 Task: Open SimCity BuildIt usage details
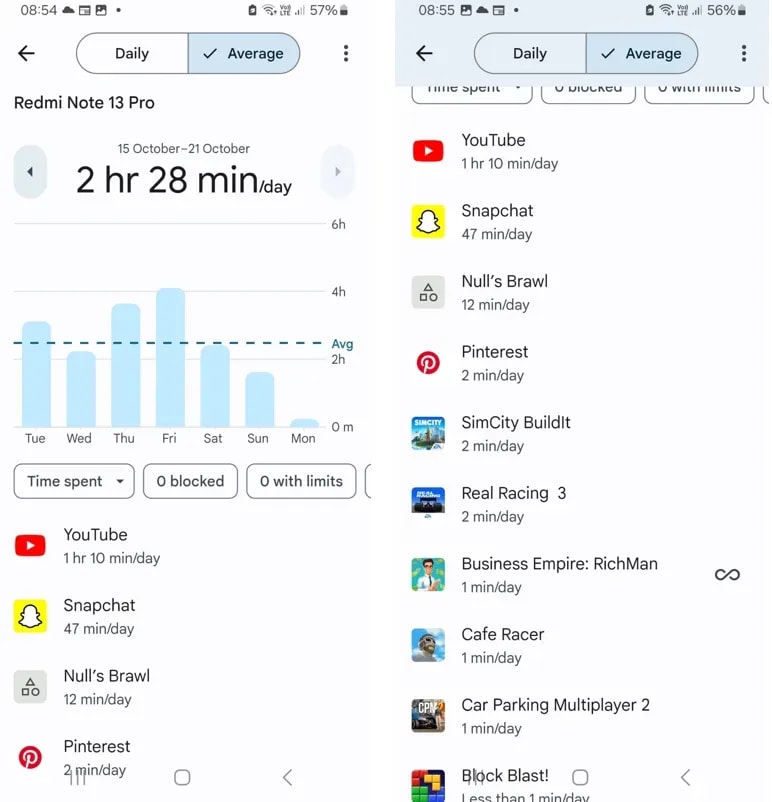516,433
